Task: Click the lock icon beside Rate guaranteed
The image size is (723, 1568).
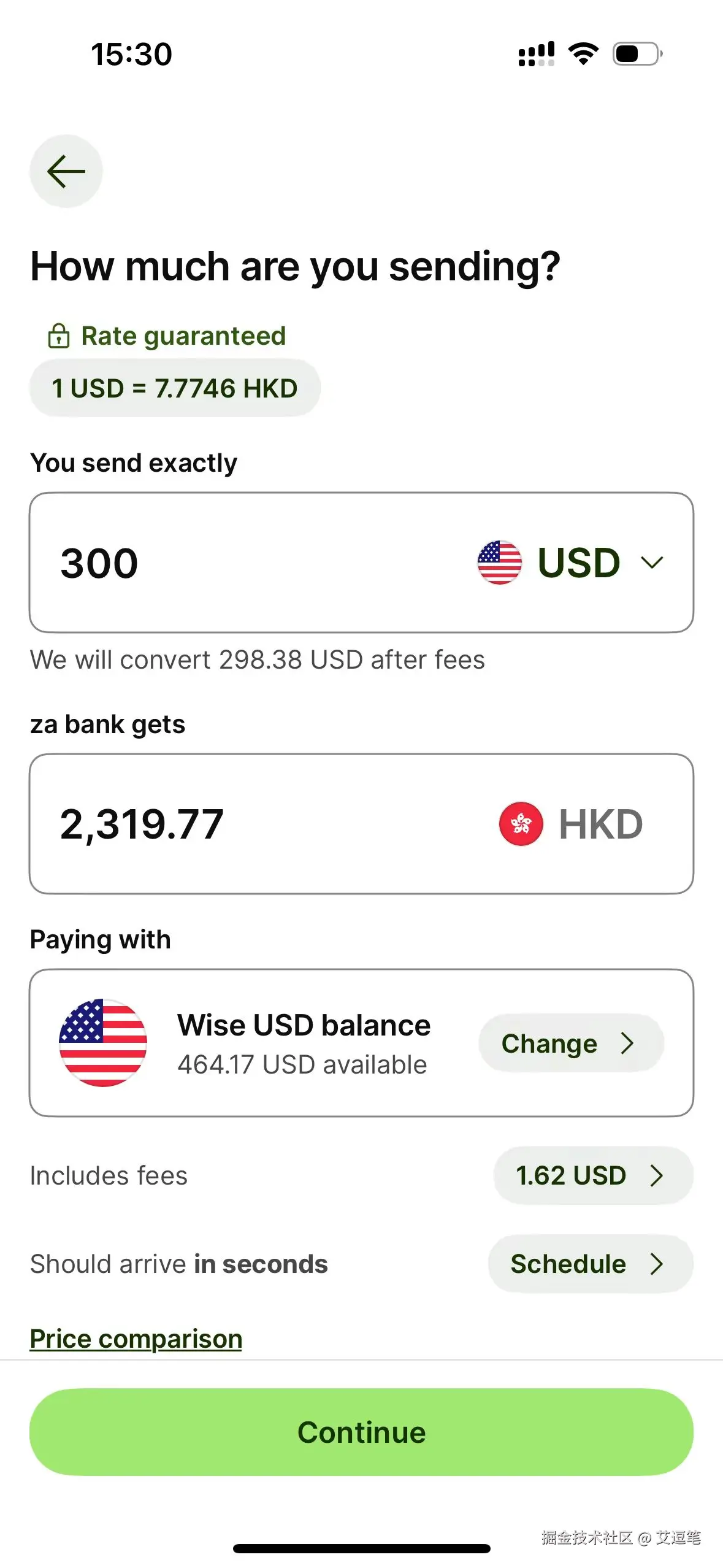Action: click(x=58, y=336)
